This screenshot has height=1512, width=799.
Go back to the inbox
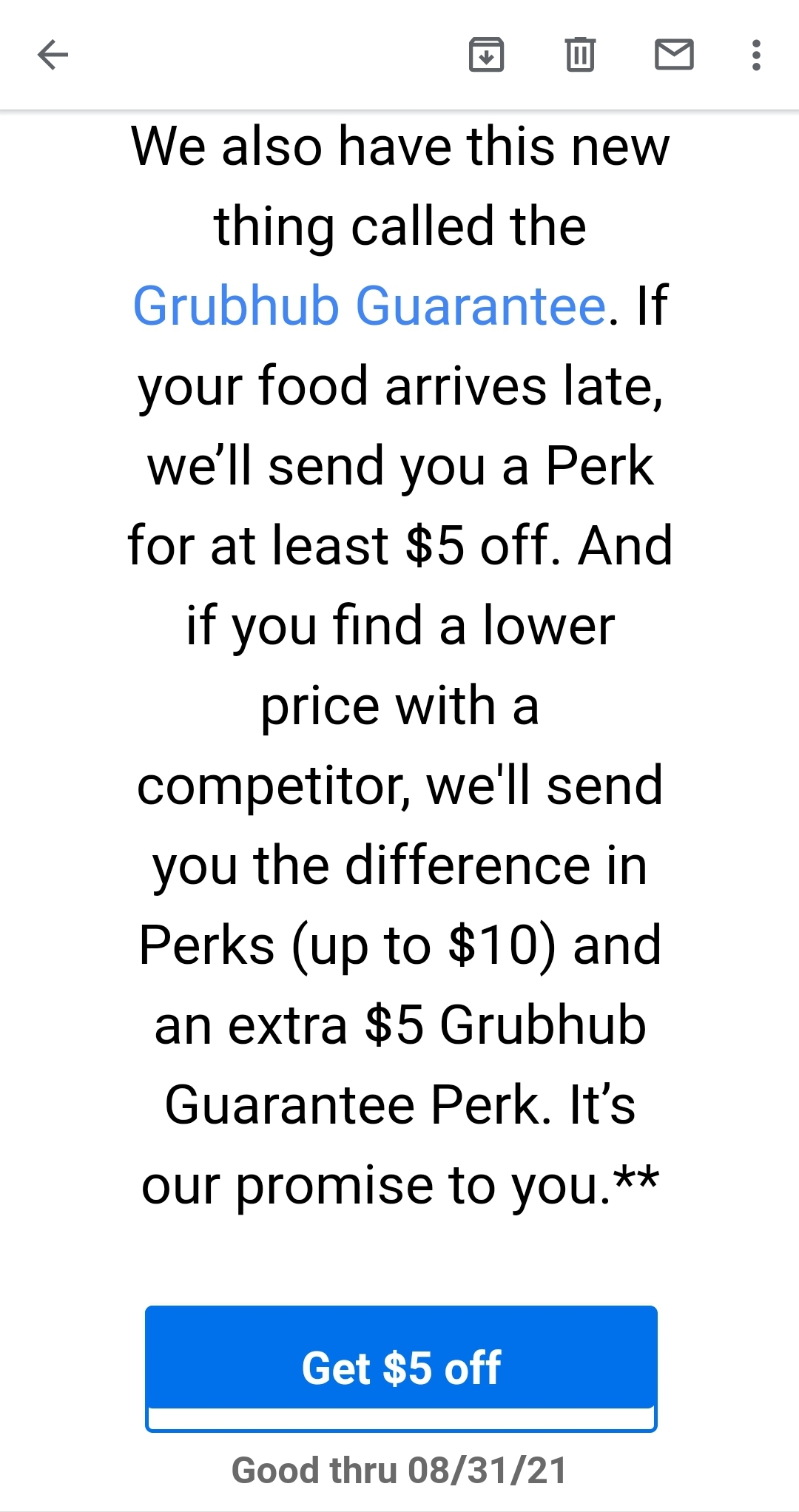pos(53,55)
